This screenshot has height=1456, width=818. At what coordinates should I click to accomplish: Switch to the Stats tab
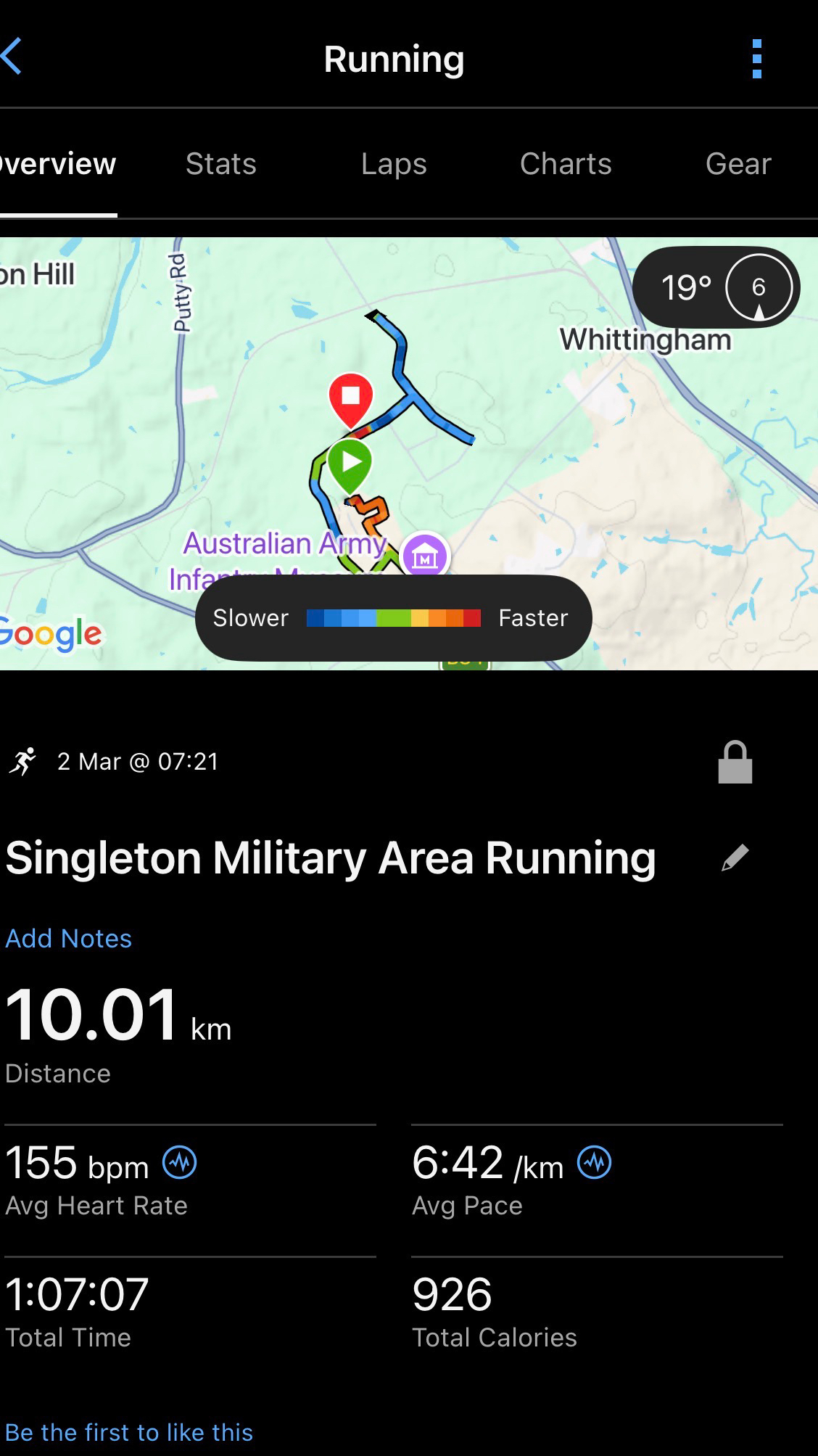tap(220, 164)
